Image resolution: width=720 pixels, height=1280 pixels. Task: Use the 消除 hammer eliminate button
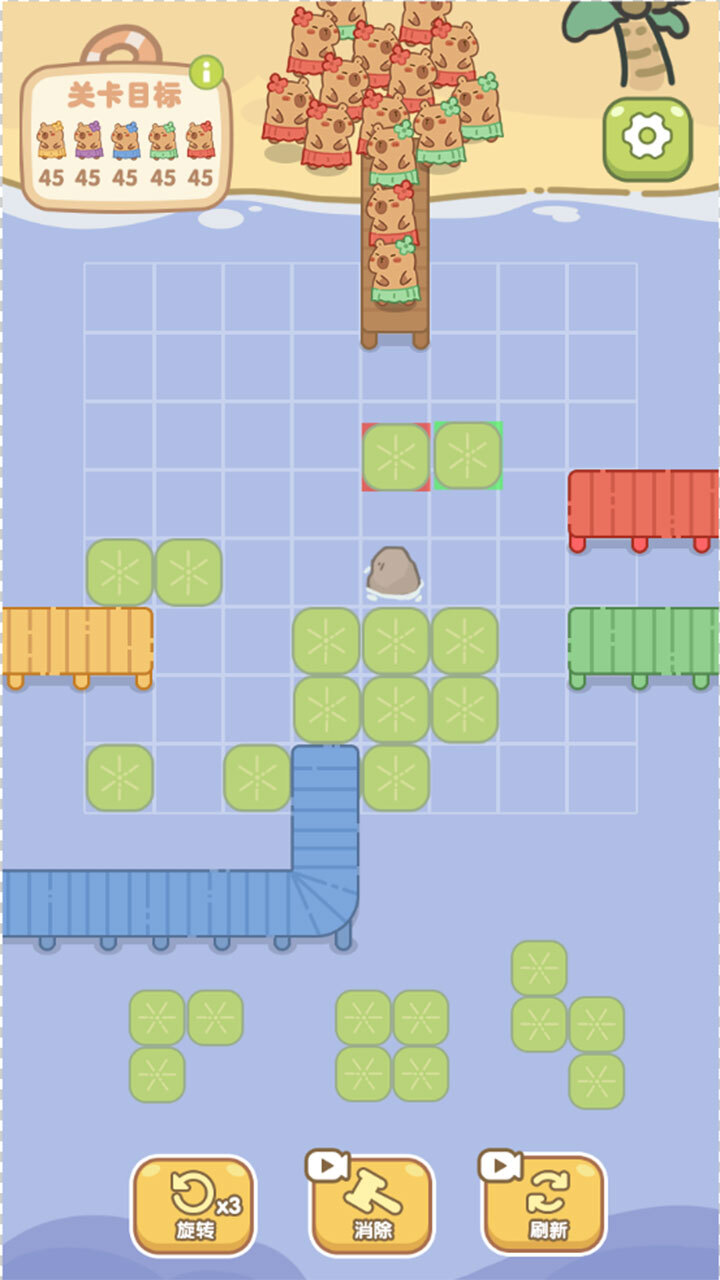click(x=371, y=1205)
